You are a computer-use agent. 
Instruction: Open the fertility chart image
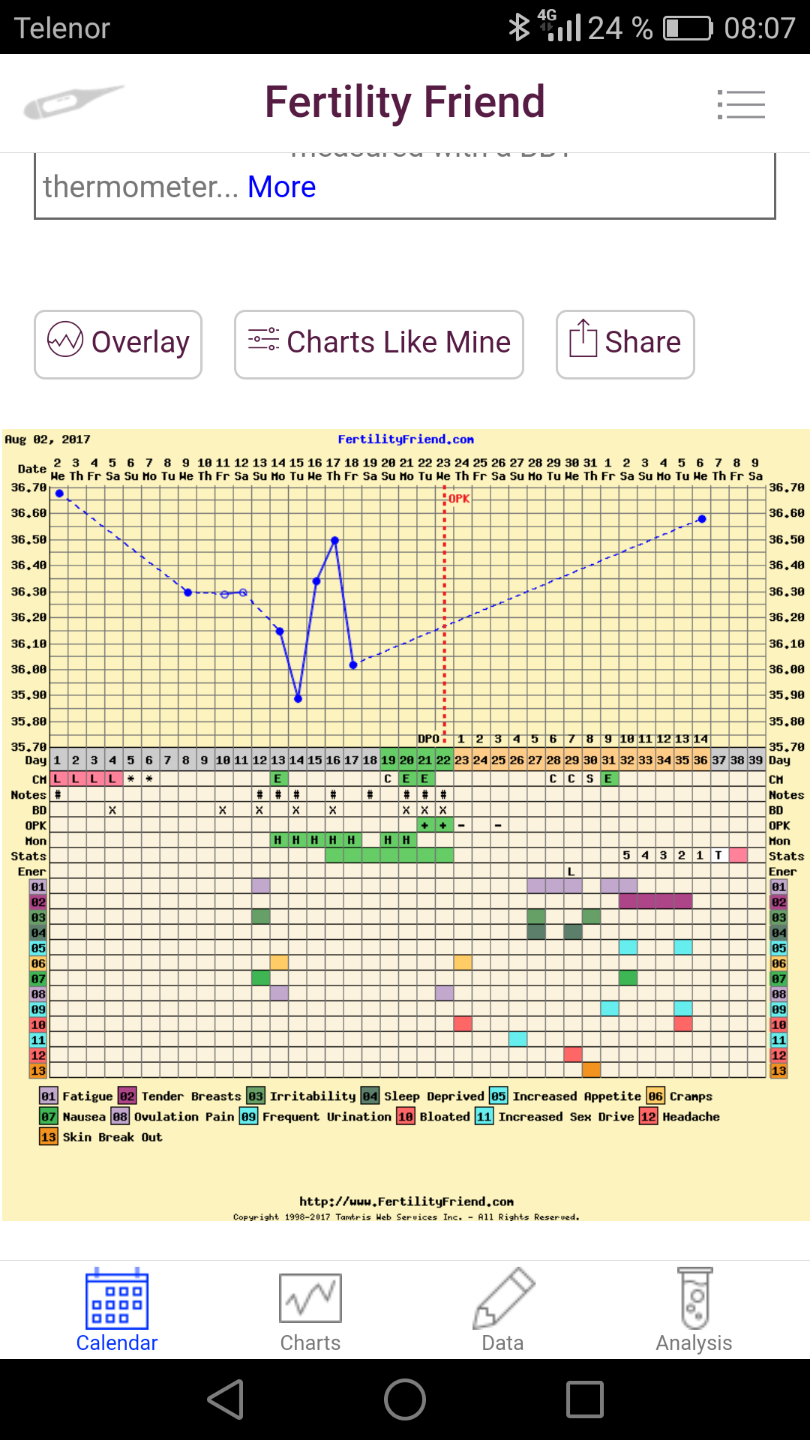pyautogui.click(x=405, y=825)
